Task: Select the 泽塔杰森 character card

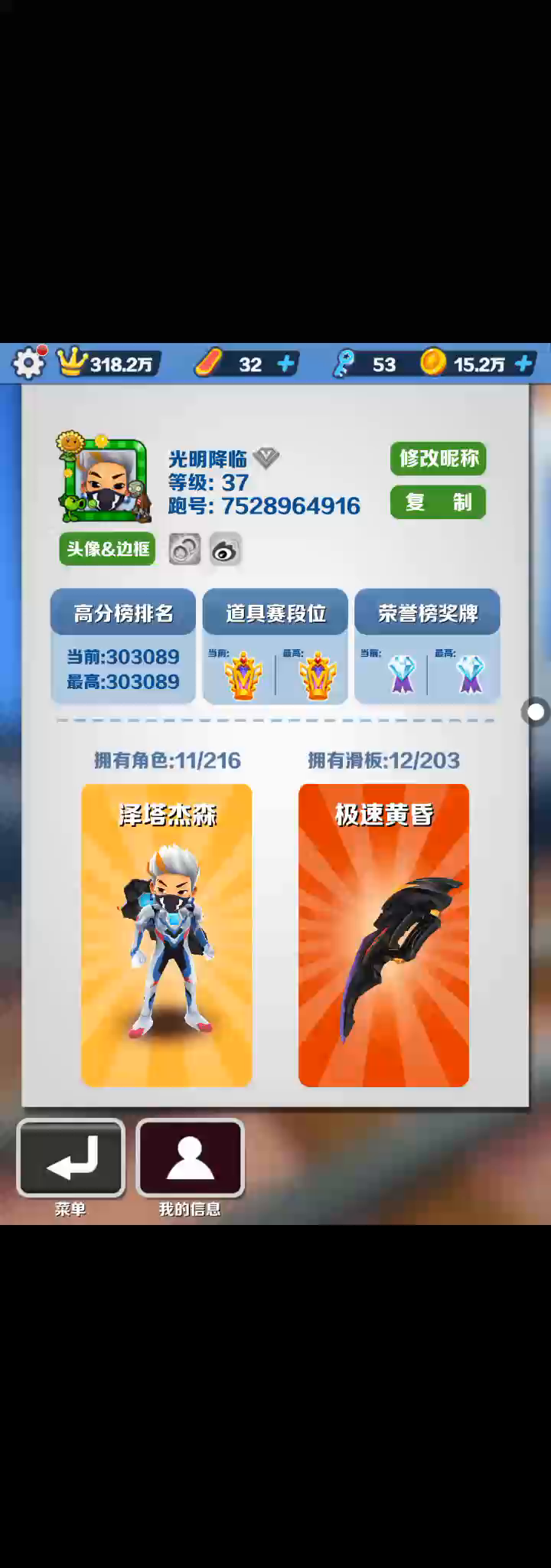Action: pos(167,934)
